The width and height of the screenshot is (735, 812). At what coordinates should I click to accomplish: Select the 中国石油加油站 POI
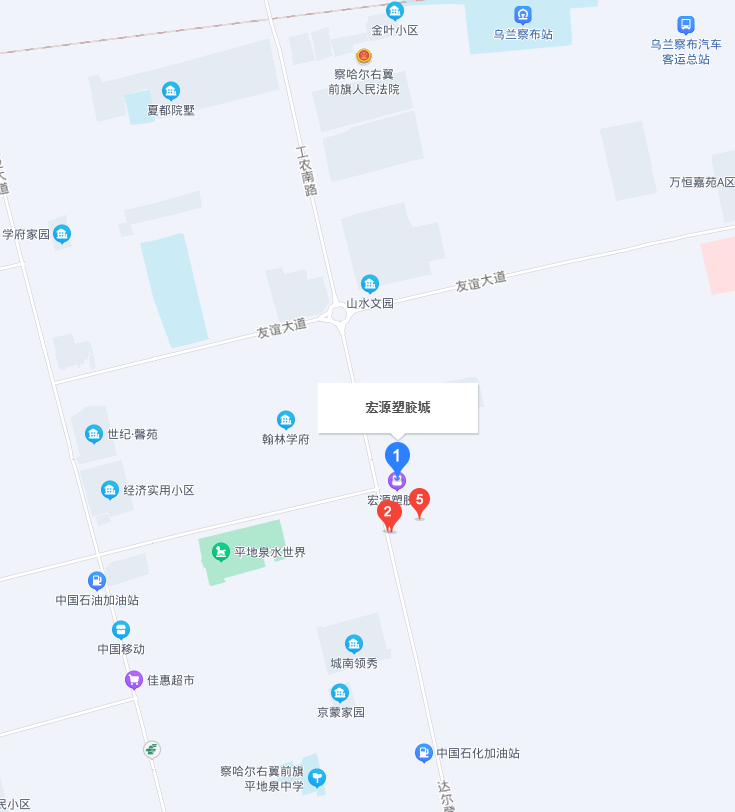(97, 580)
